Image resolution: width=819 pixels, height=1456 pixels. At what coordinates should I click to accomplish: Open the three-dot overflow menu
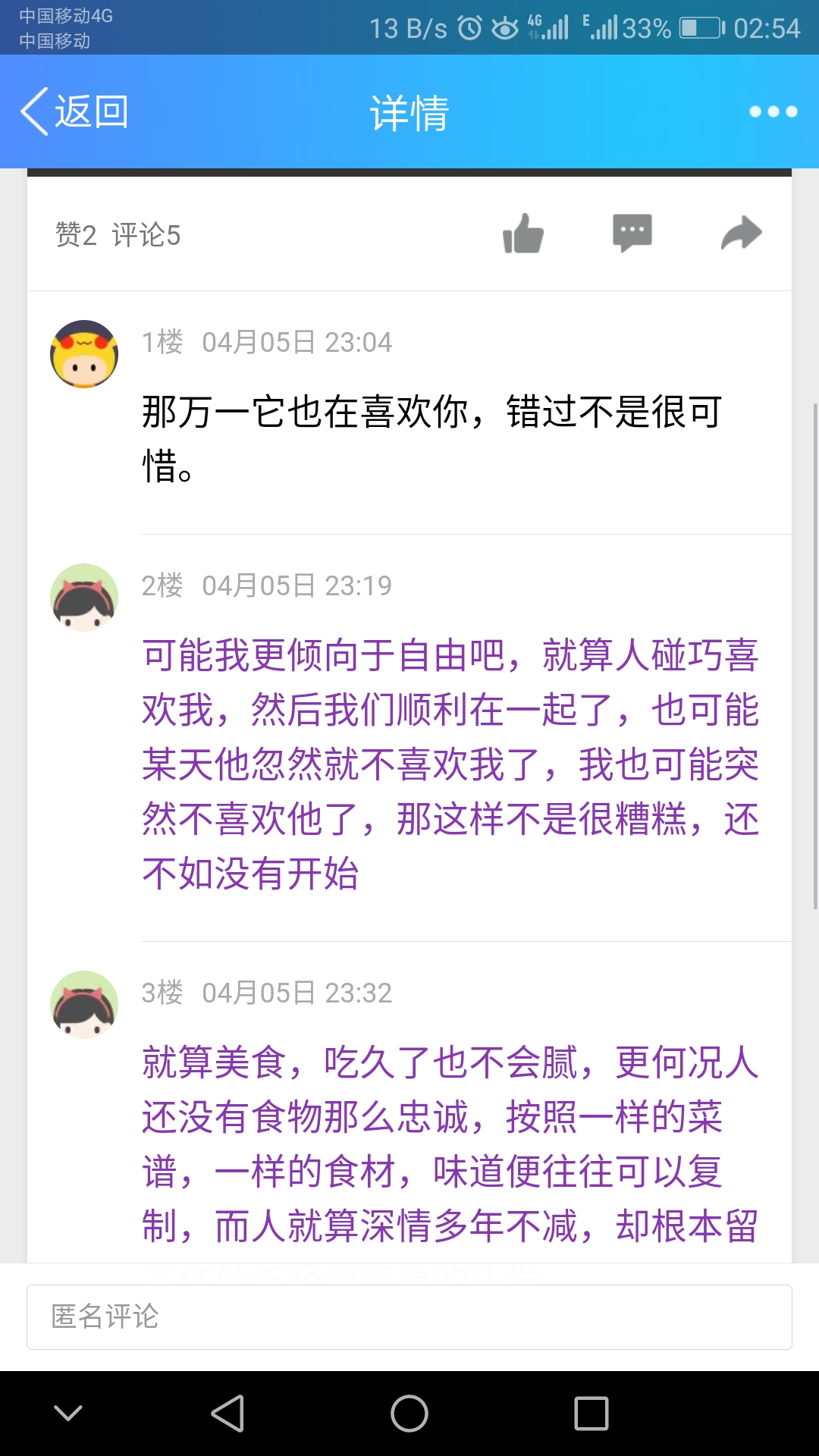point(773,112)
